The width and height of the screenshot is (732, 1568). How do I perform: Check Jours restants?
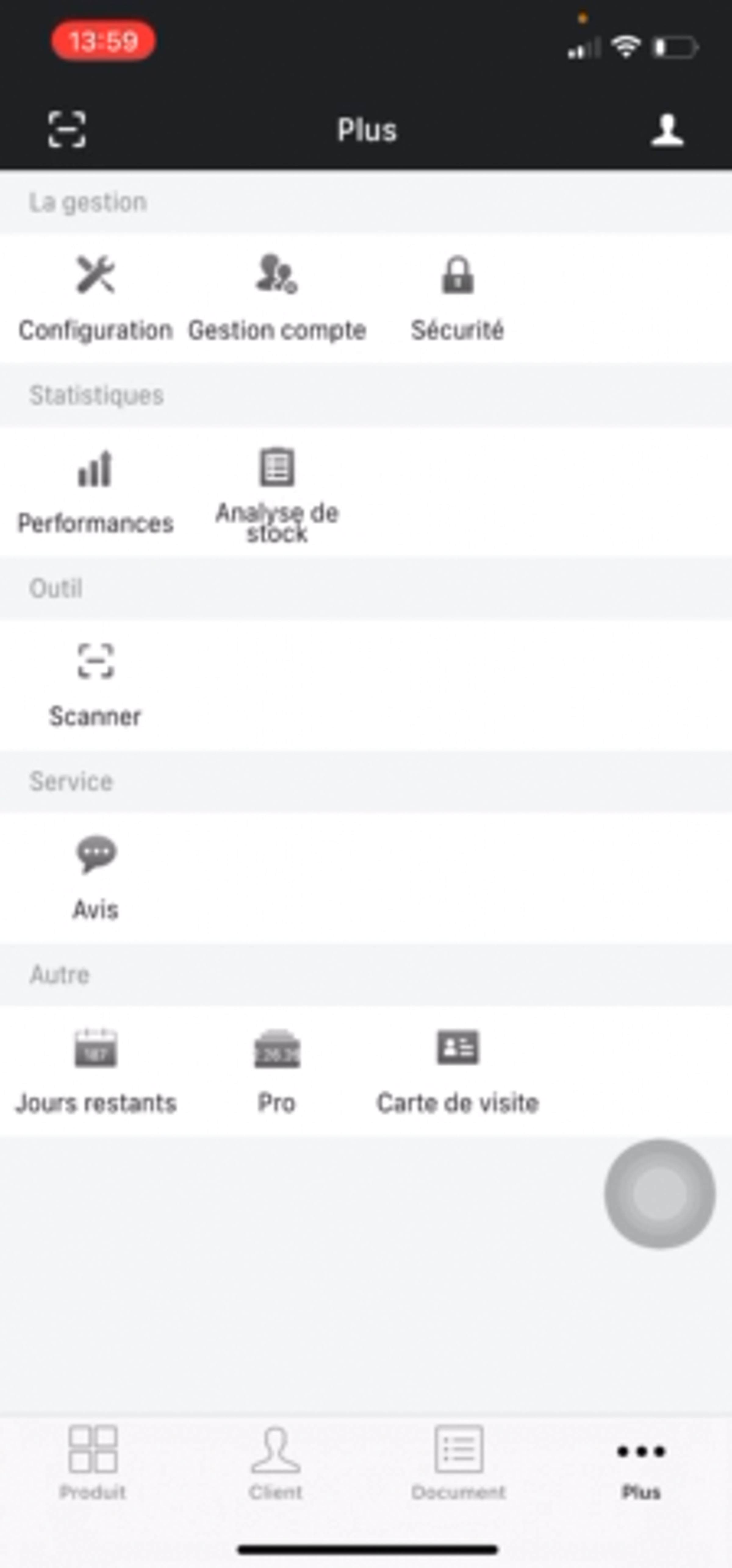(95, 1071)
